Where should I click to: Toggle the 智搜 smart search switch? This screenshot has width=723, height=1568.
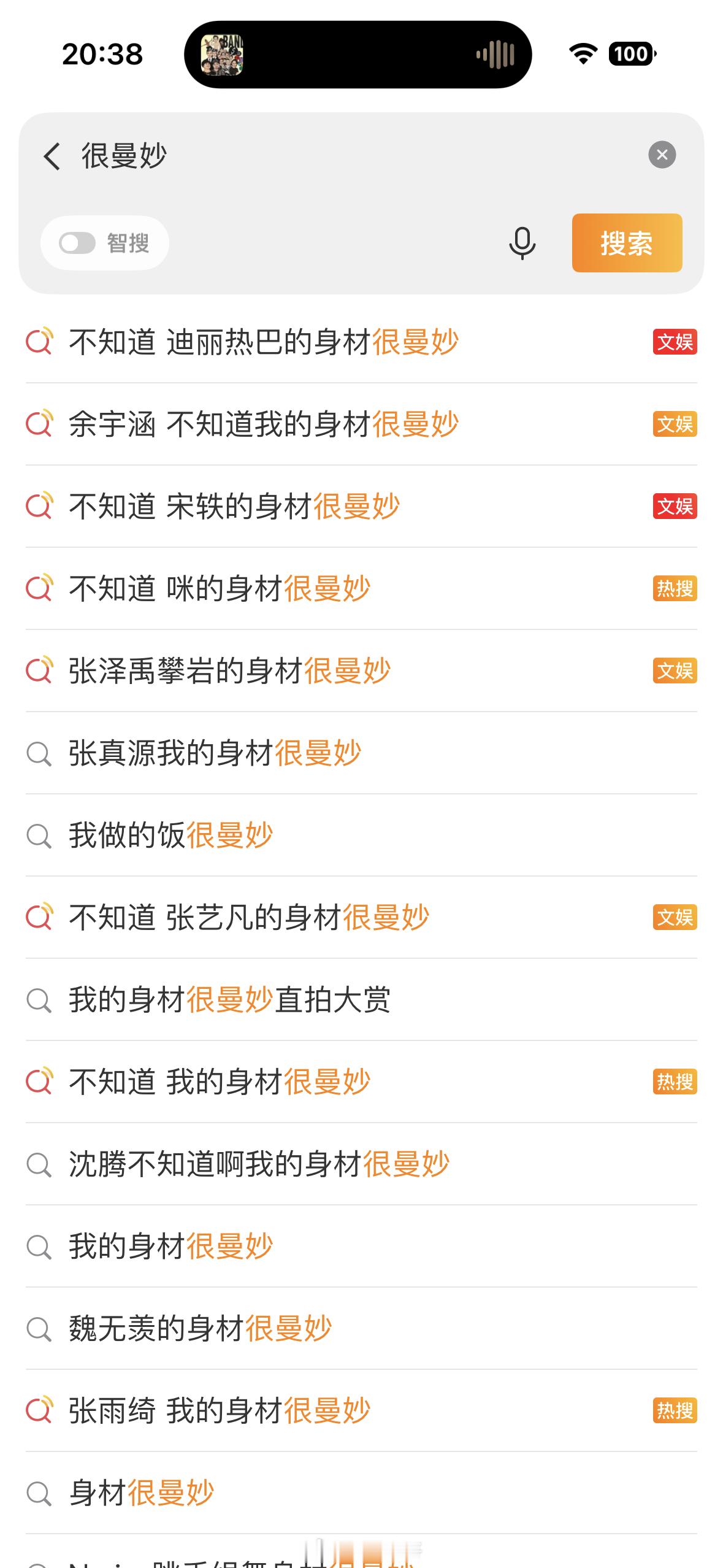pyautogui.click(x=75, y=242)
